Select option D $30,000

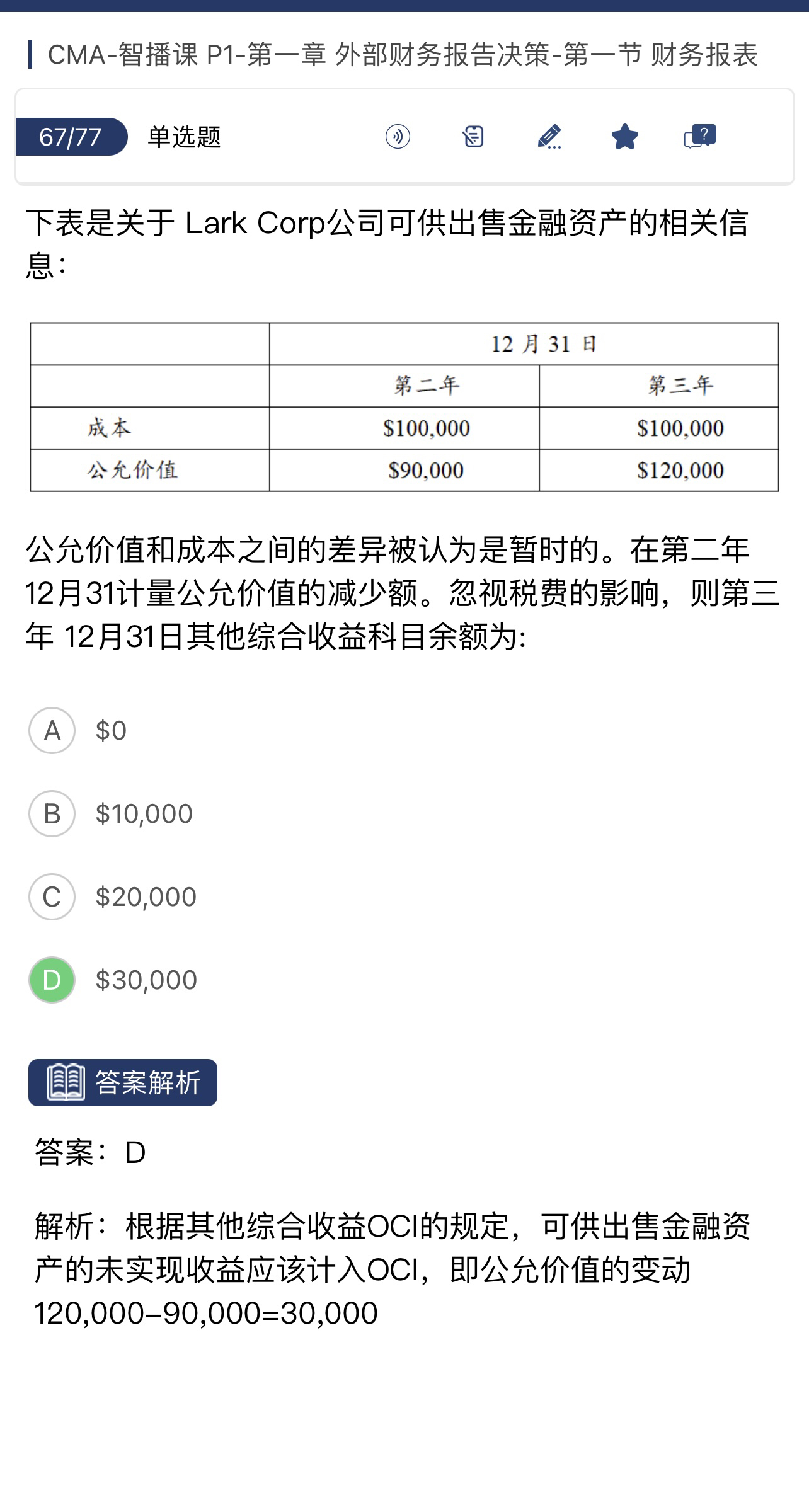[52, 980]
